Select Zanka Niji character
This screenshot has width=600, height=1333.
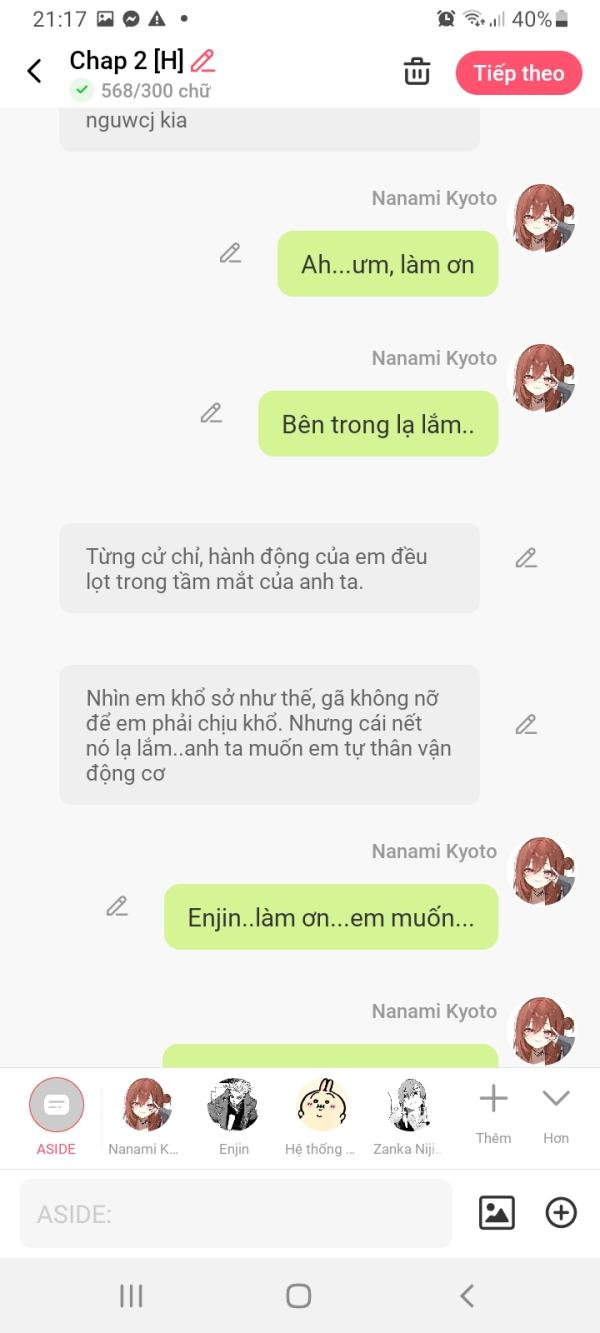pos(408,1115)
